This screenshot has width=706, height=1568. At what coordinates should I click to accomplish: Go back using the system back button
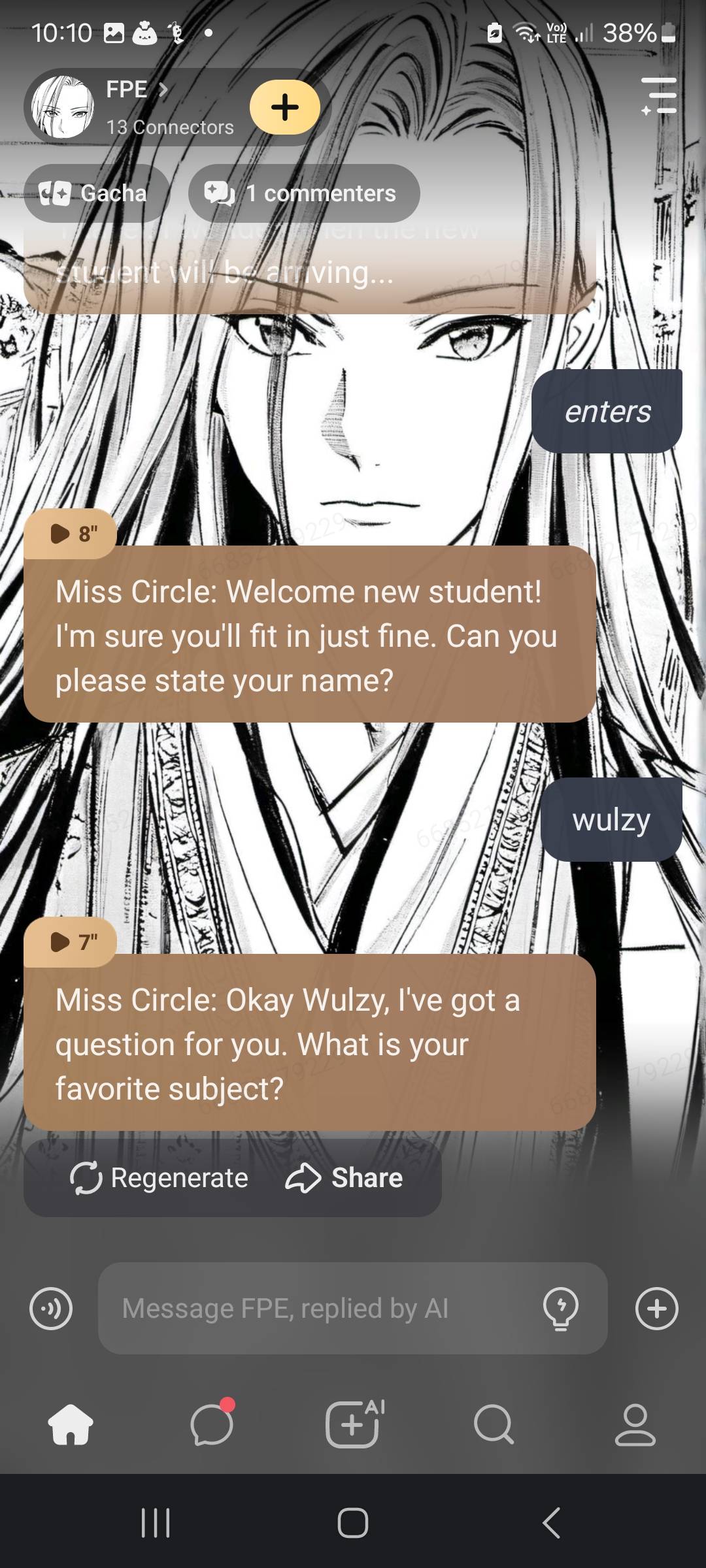click(551, 1523)
